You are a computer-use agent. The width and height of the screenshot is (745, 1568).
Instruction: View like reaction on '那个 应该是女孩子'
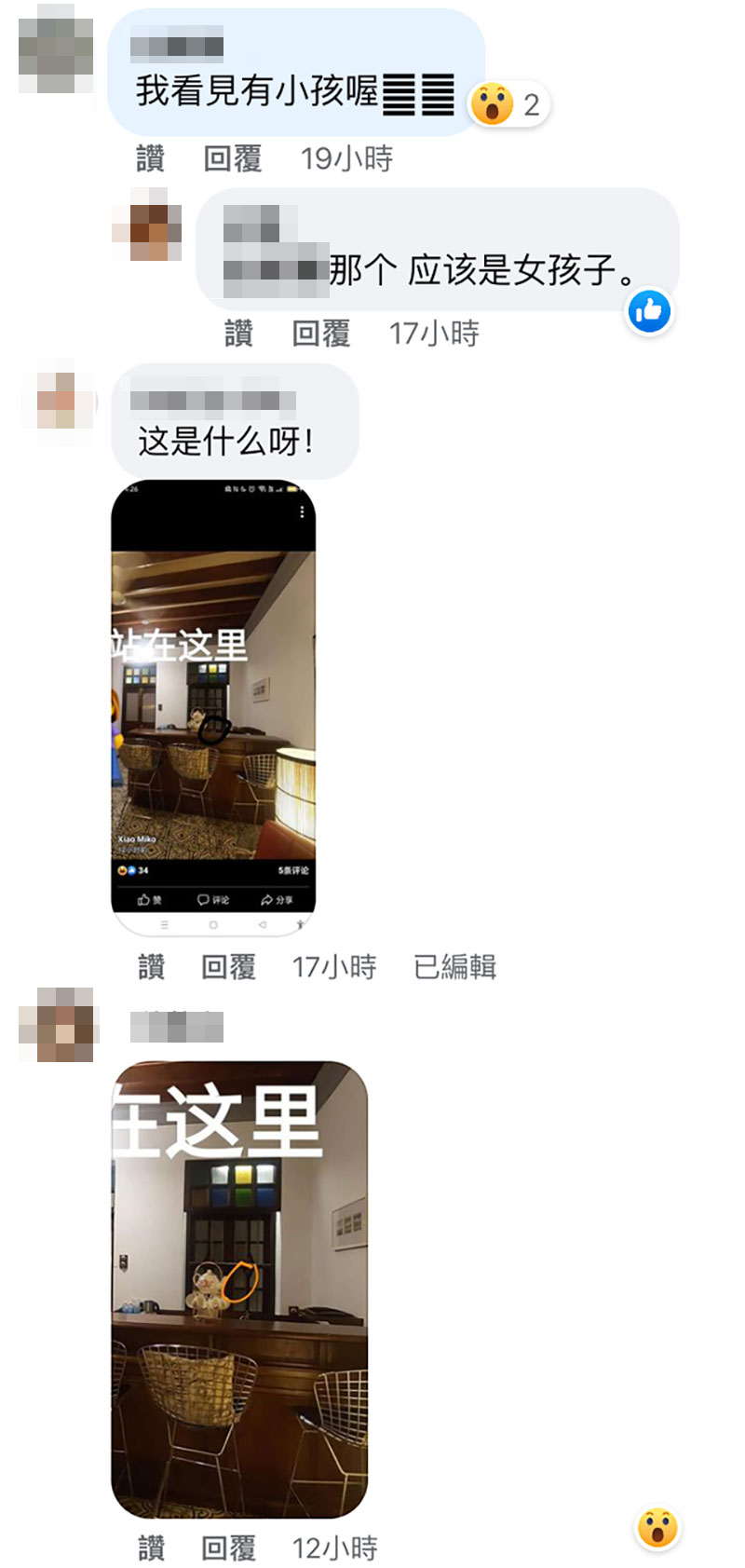click(649, 311)
